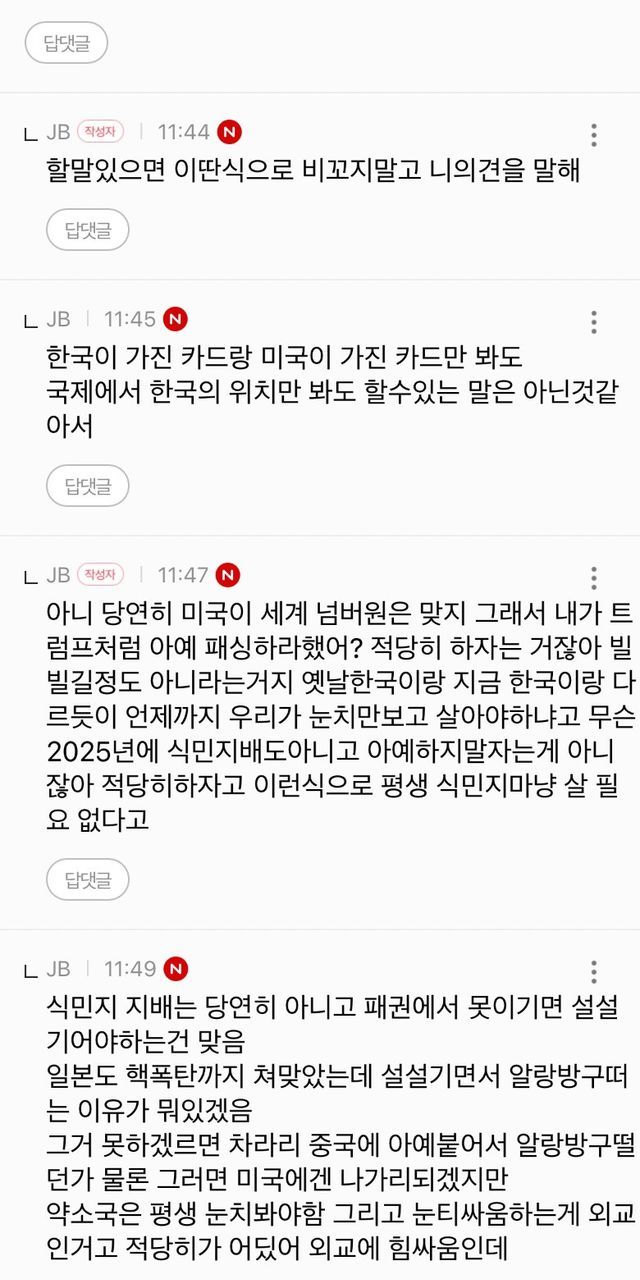Open JB's profile on the 11:49 comment

(58, 969)
